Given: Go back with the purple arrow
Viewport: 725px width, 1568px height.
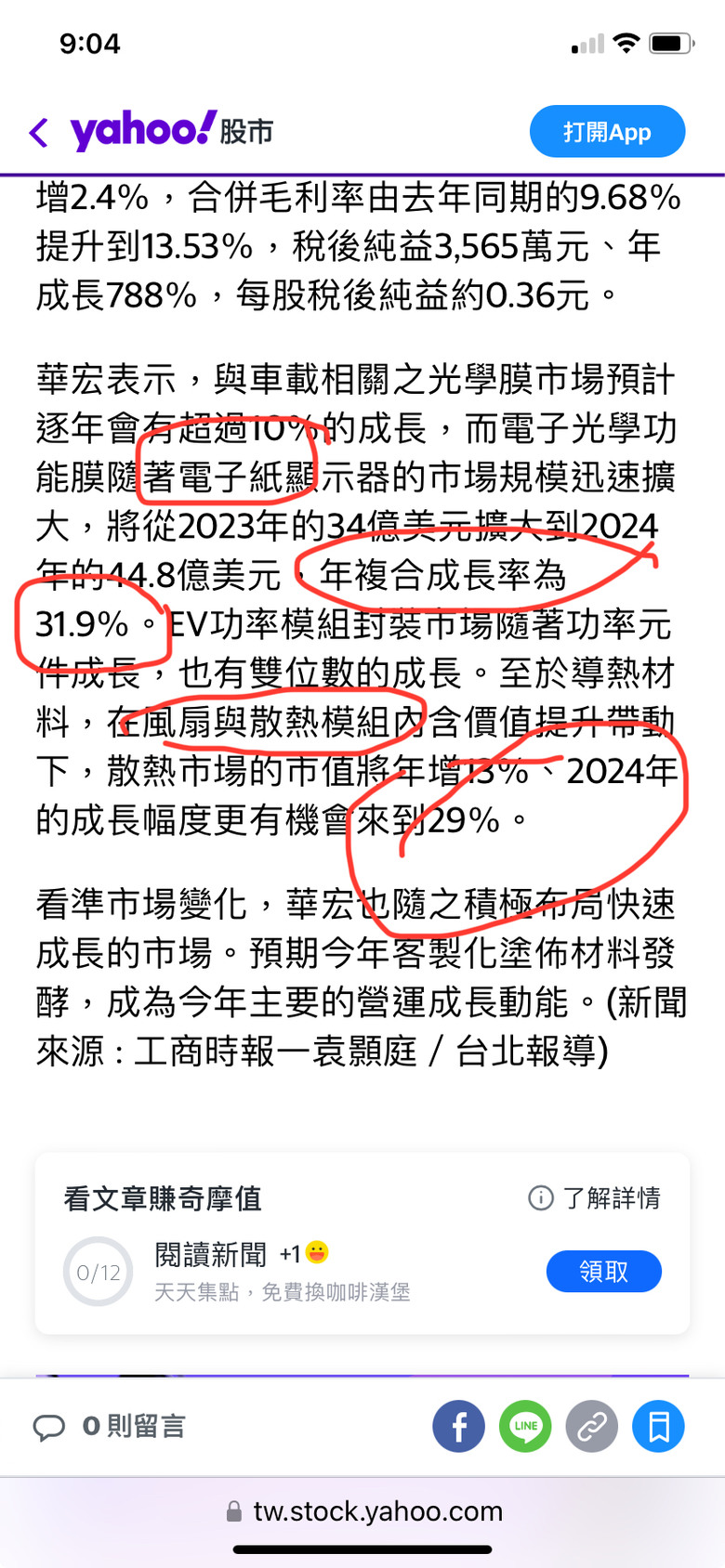Looking at the screenshot, I should 39,133.
